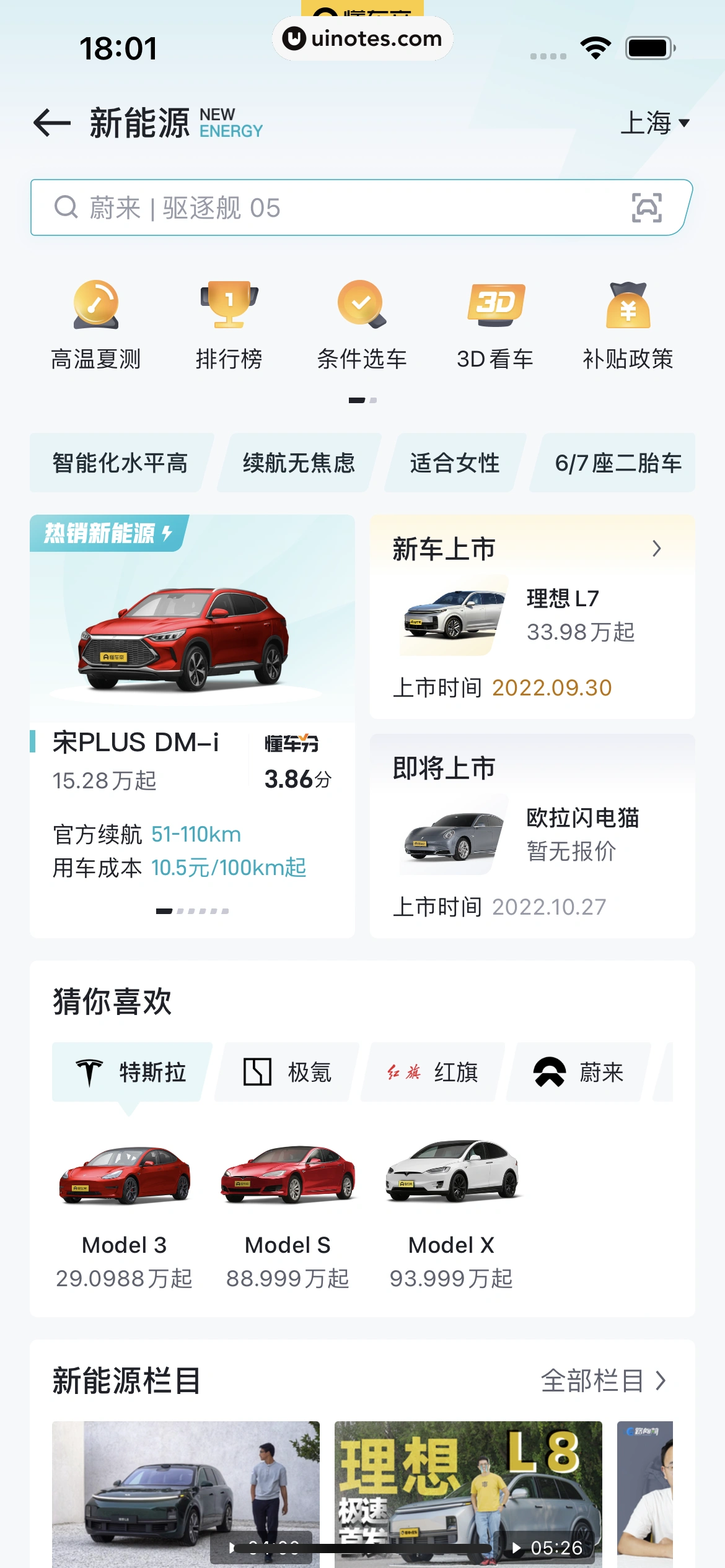Select the 智能化水平高 chip

(120, 463)
